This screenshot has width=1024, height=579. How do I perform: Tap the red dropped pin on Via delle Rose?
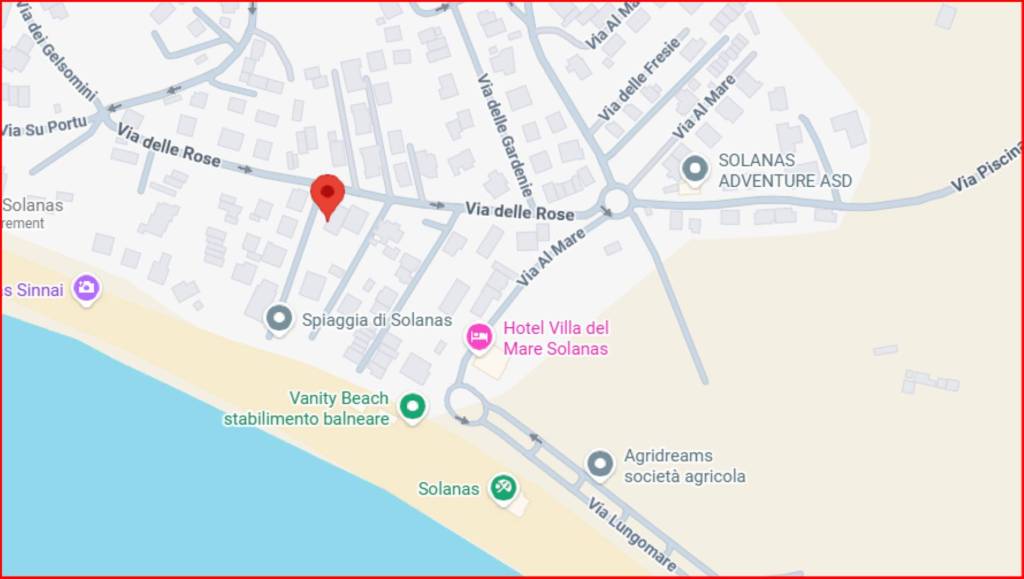click(x=327, y=194)
